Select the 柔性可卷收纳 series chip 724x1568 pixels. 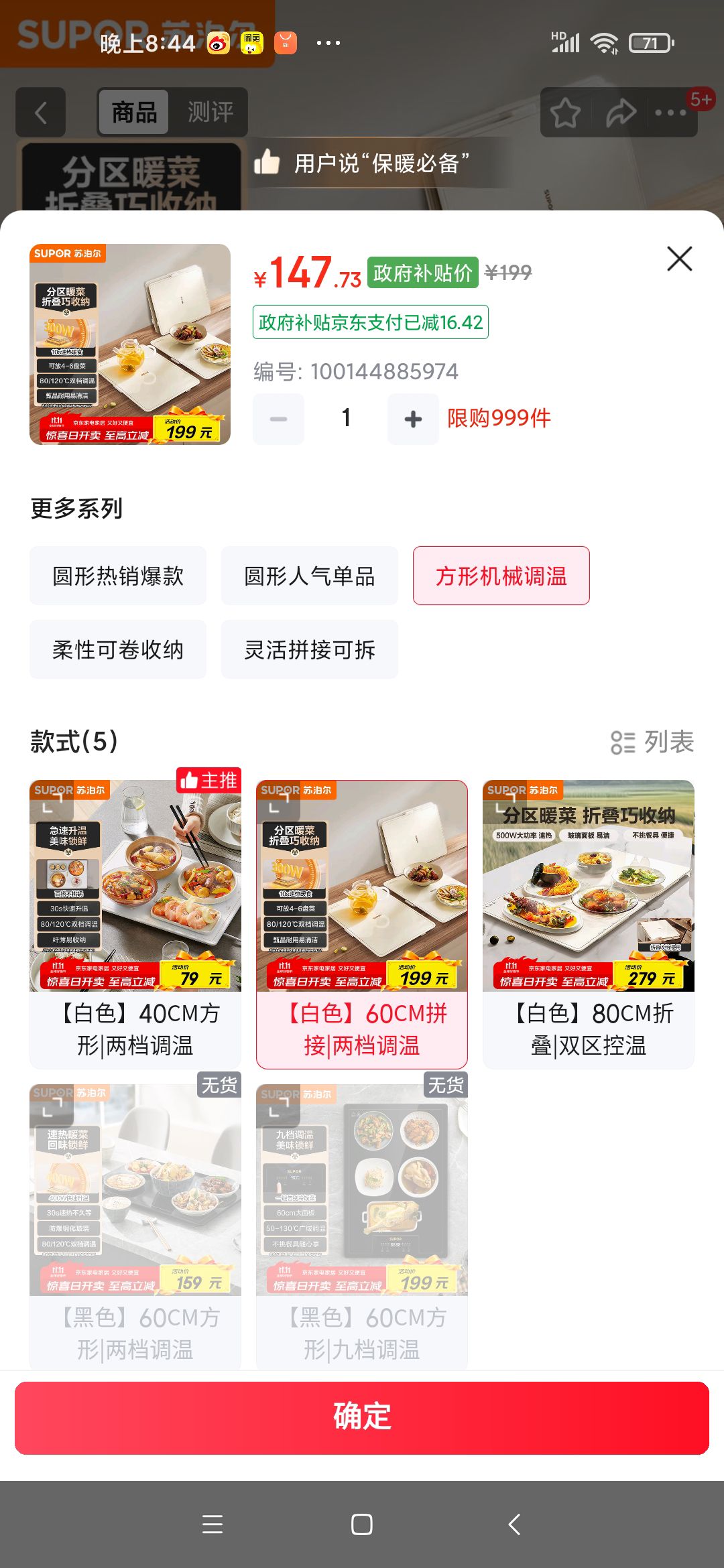(118, 649)
